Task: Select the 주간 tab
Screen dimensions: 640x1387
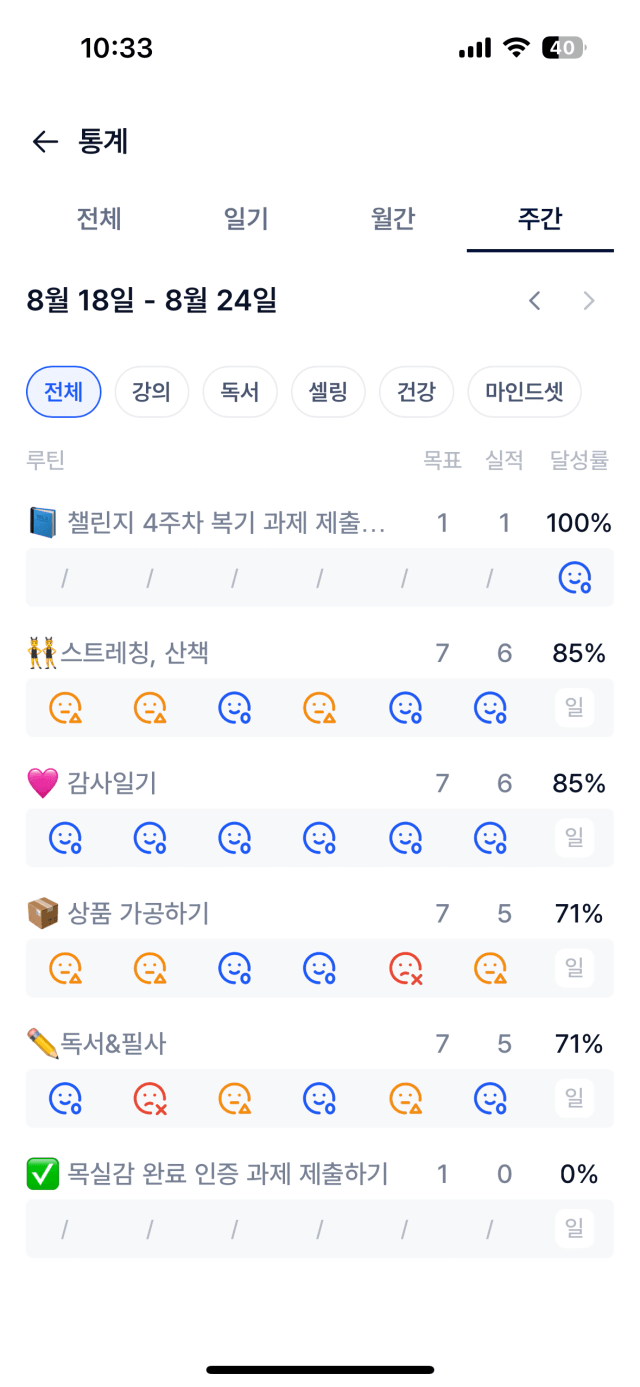Action: 540,219
